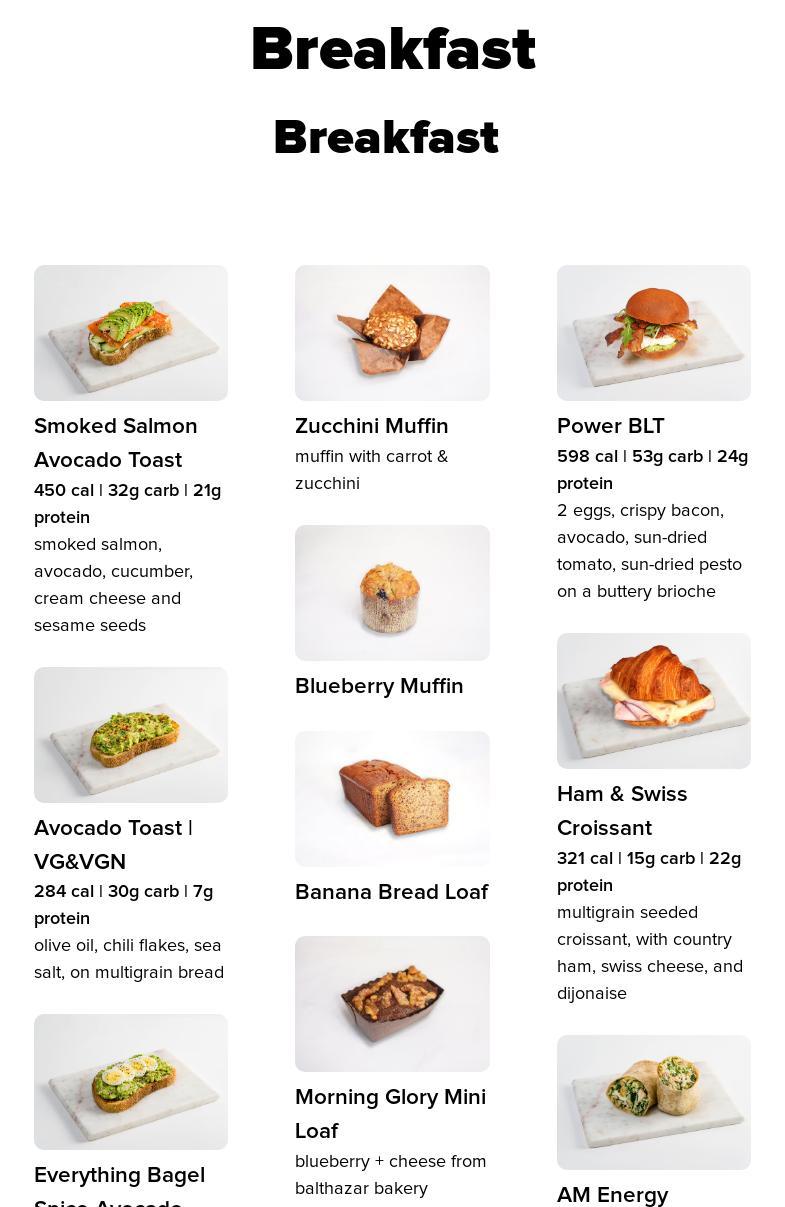This screenshot has height=1207, width=785.
Task: Open the Ham & Swiss Croissant item
Action: click(653, 701)
